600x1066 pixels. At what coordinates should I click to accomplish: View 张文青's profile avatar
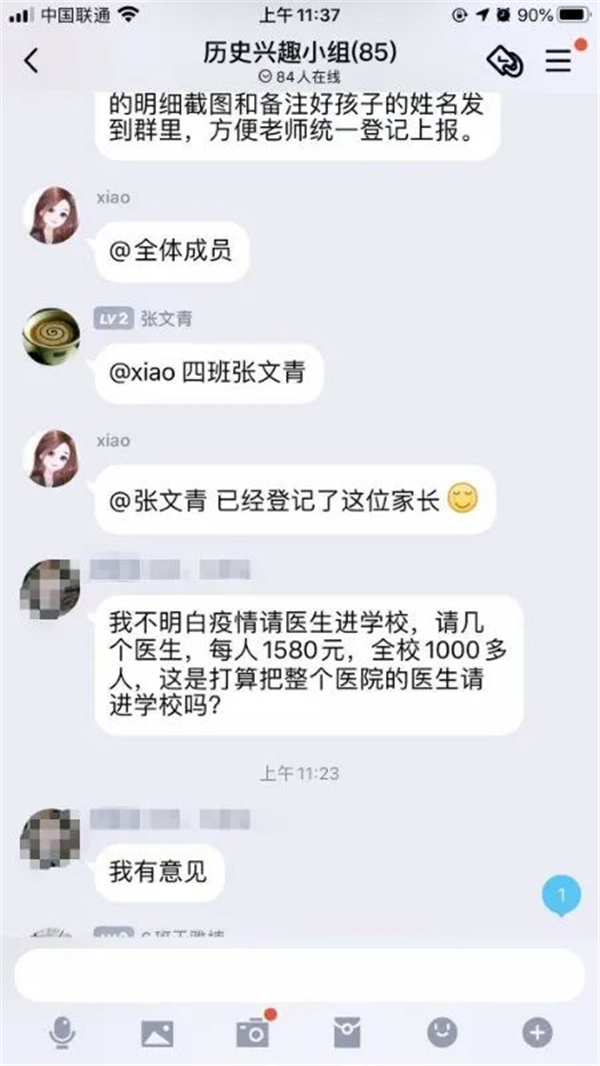coord(51,337)
